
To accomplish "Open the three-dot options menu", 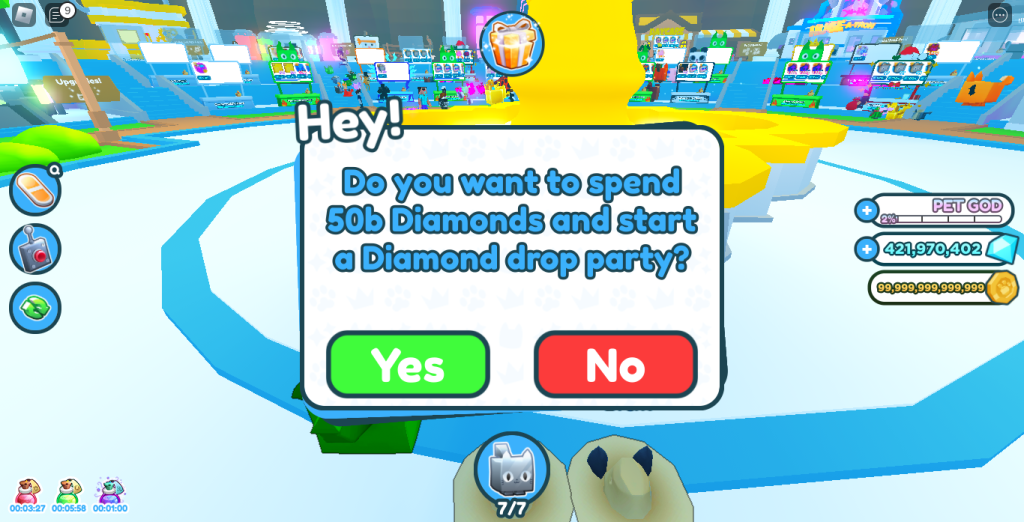I will coord(999,15).
